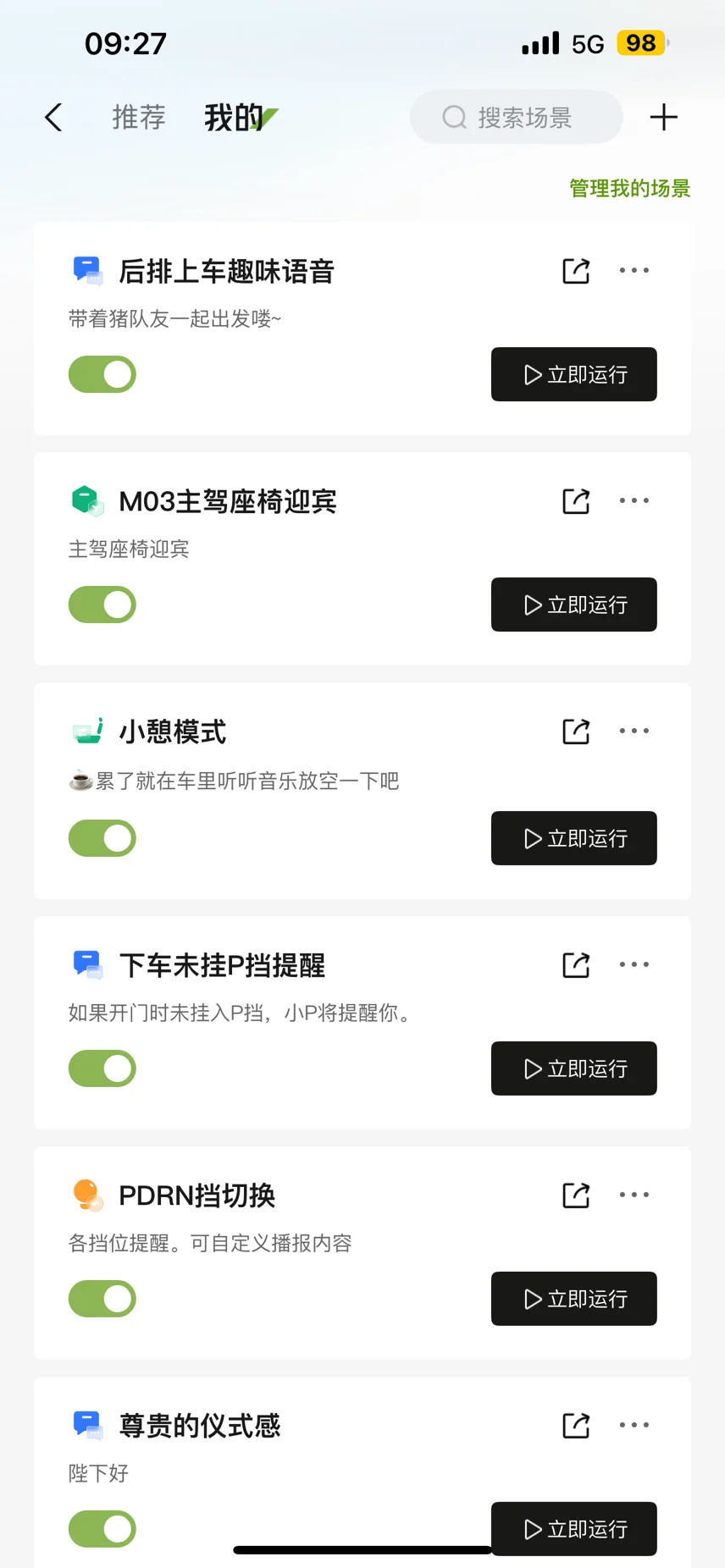Image resolution: width=725 pixels, height=1568 pixels.
Task: Add a new scene with the plus icon
Action: (x=664, y=118)
